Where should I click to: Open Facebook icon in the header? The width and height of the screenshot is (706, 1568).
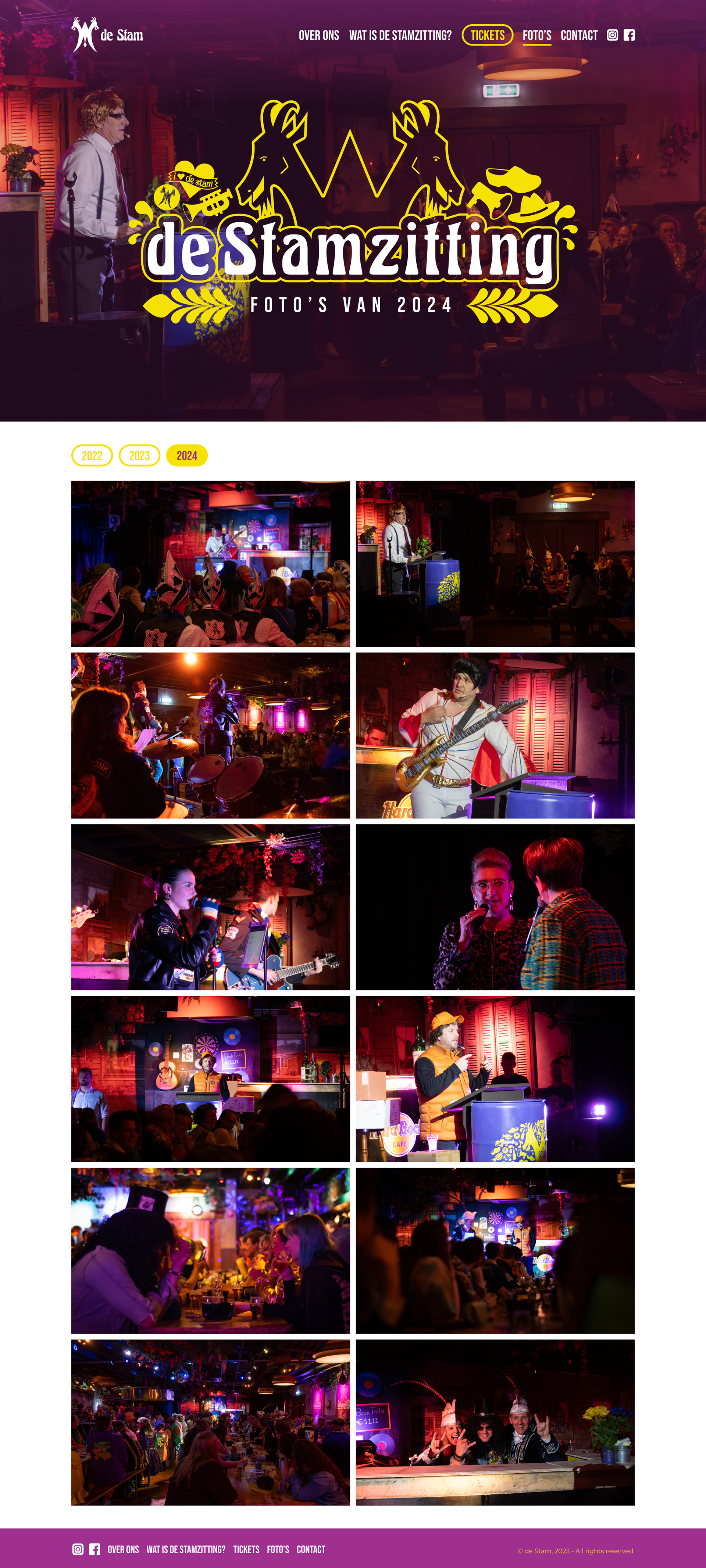tap(629, 35)
